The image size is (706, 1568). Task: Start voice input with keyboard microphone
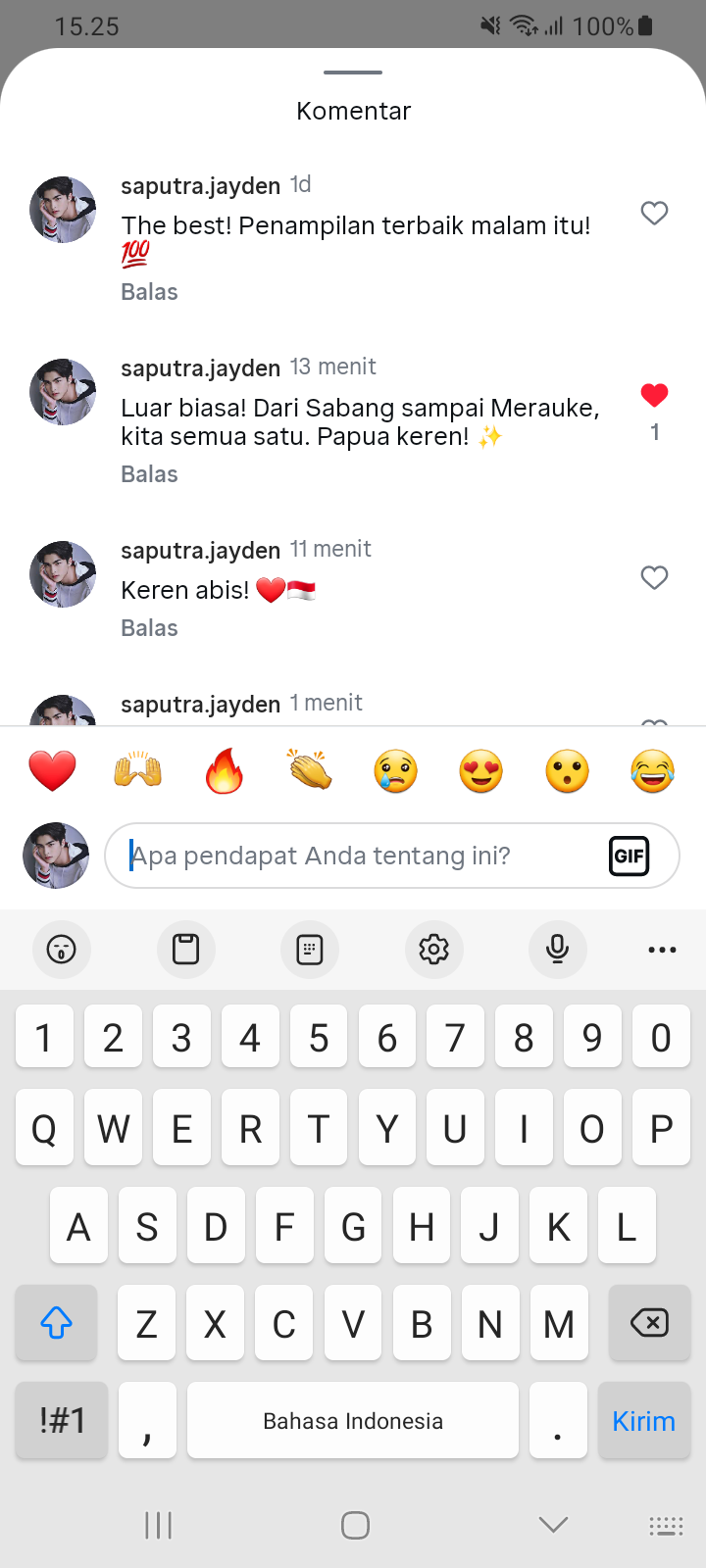pos(557,949)
